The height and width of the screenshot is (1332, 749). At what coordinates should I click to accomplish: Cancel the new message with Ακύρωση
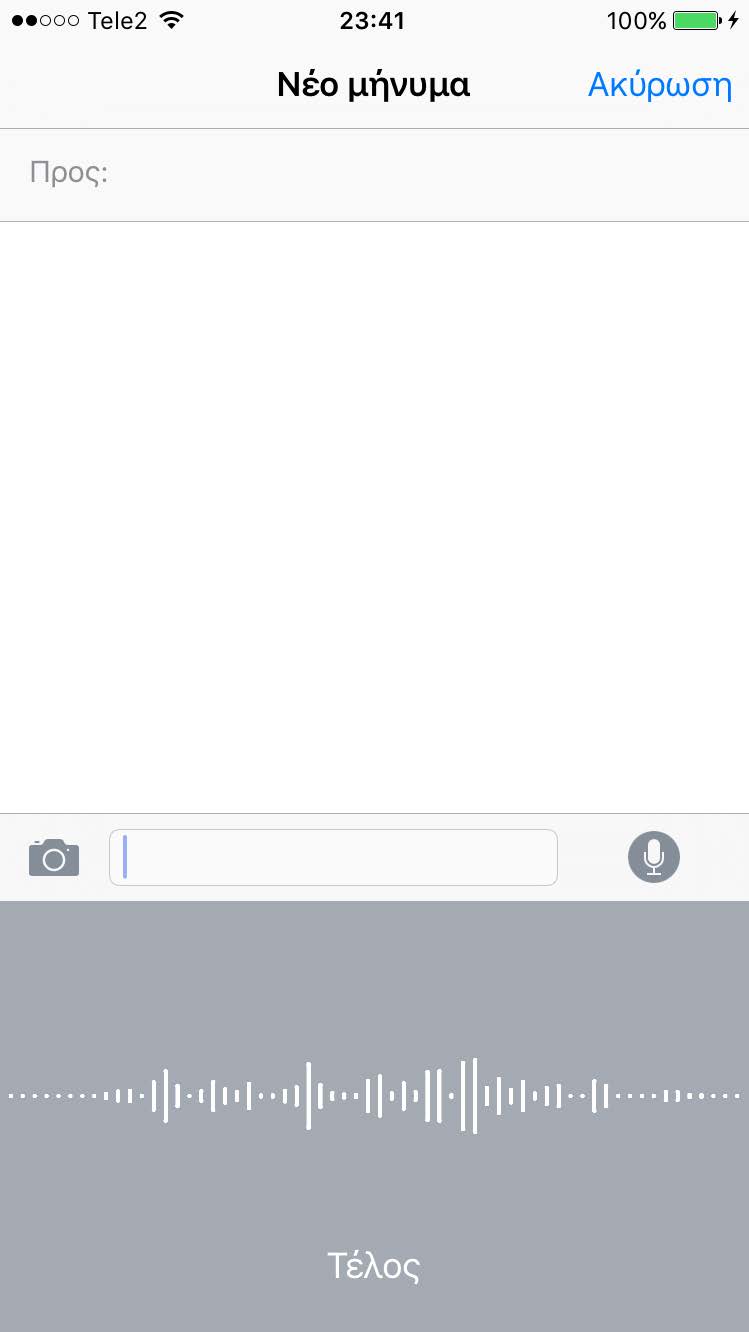click(660, 85)
